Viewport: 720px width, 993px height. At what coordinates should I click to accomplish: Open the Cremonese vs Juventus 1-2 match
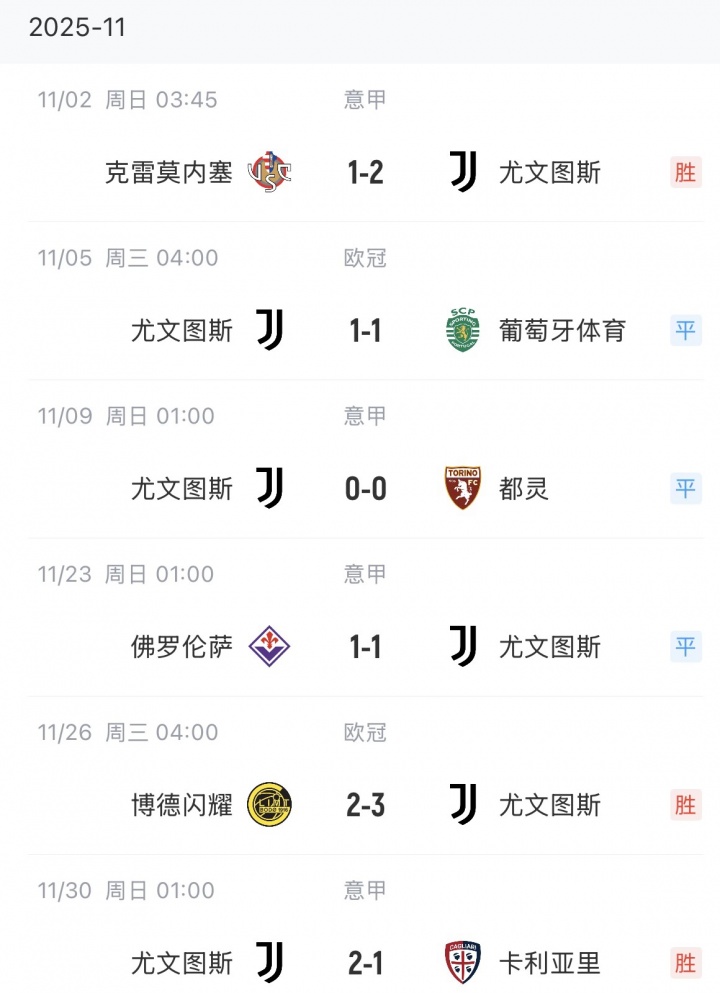click(x=365, y=172)
